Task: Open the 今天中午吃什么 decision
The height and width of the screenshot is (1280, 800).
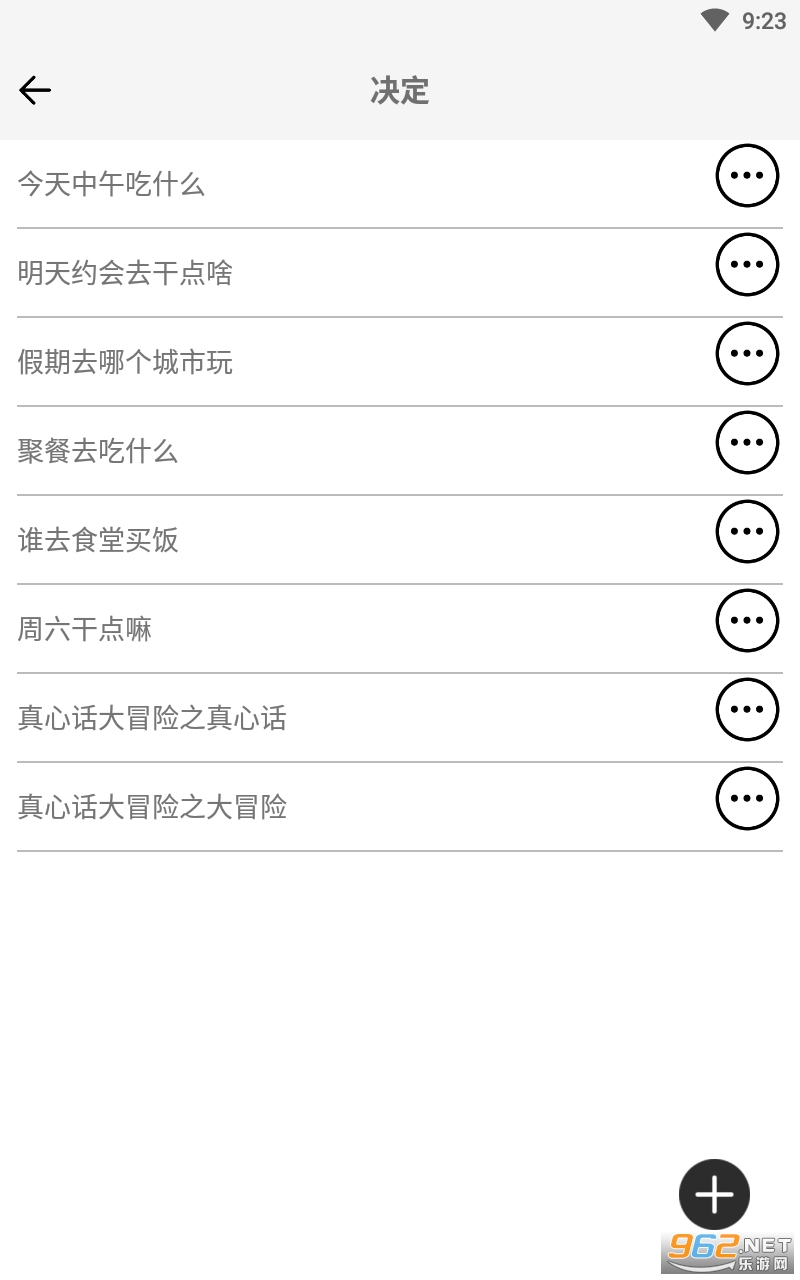Action: click(111, 184)
